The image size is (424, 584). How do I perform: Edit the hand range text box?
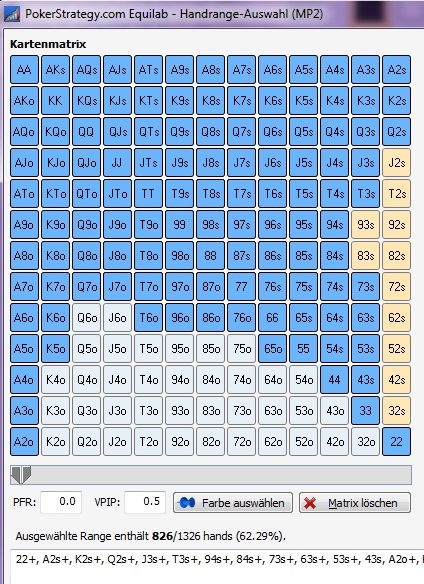click(x=217, y=566)
